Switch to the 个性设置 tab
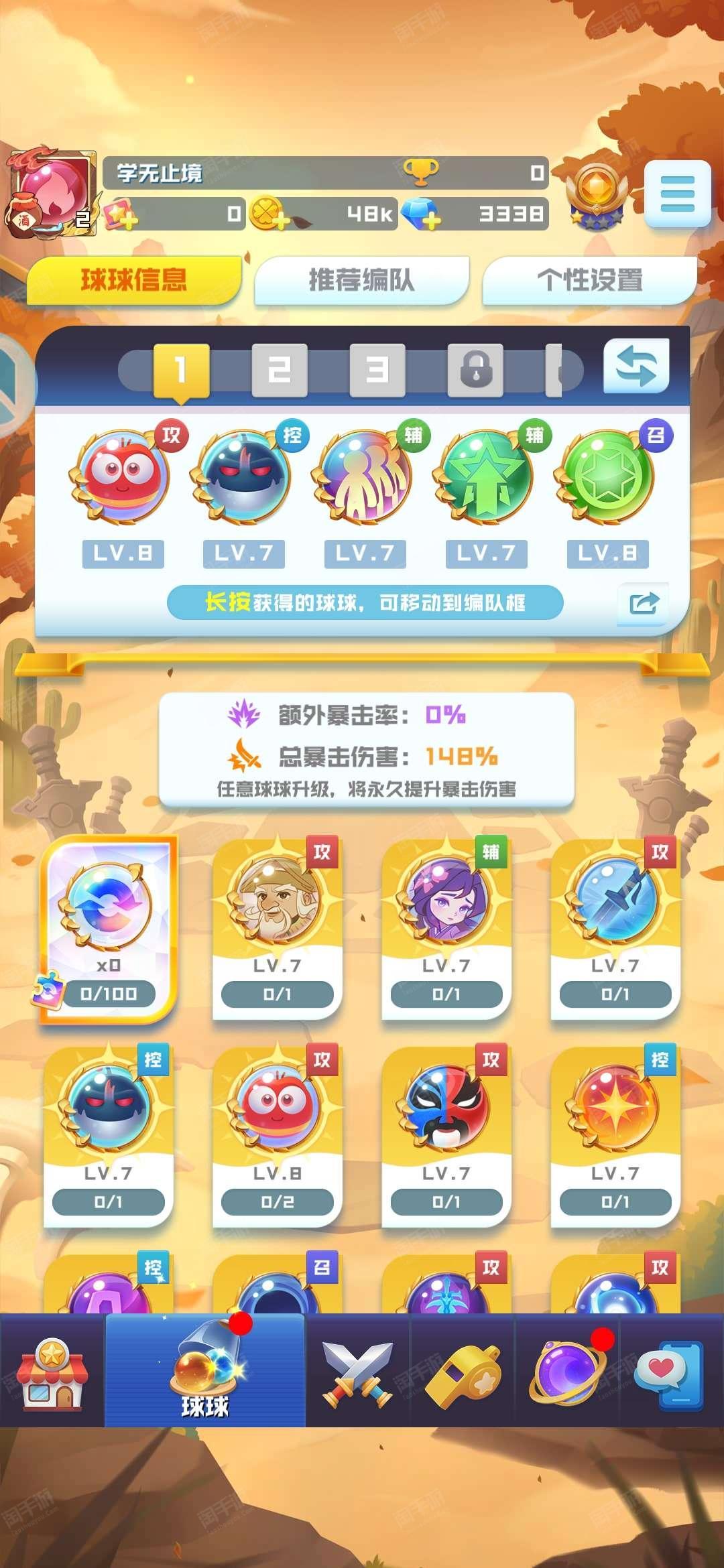Viewport: 724px width, 1568px height. pyautogui.click(x=589, y=280)
